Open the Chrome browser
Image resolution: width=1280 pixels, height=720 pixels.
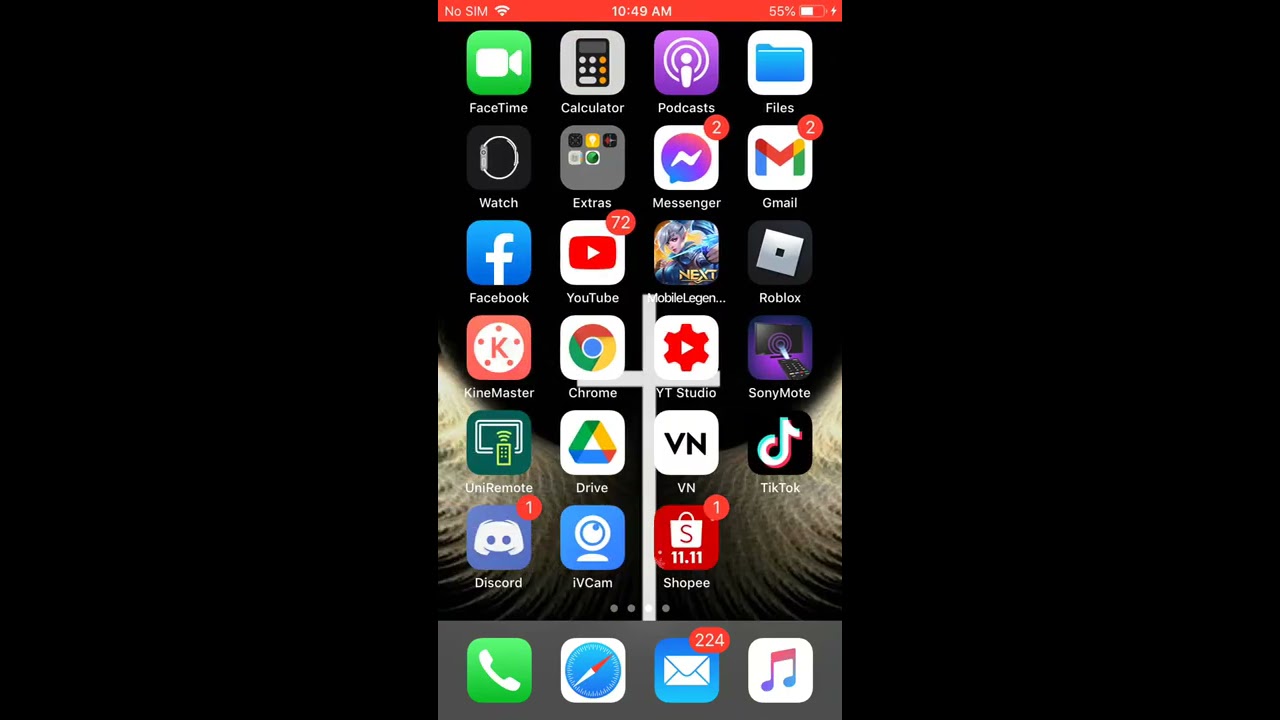[x=592, y=348]
